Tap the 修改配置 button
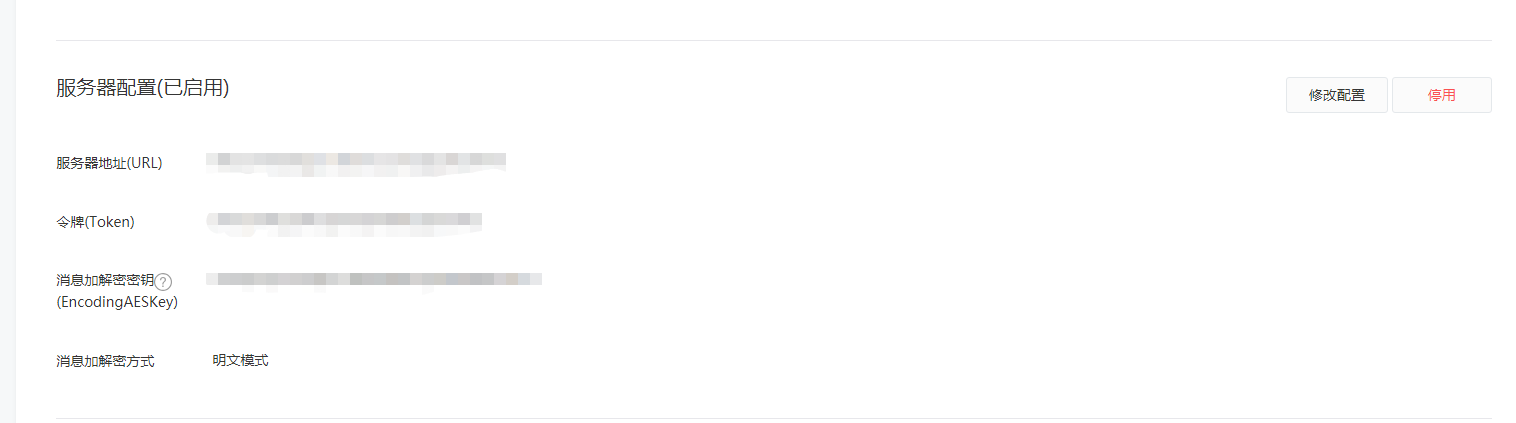Screen dimensions: 1516x423 click(1336, 95)
